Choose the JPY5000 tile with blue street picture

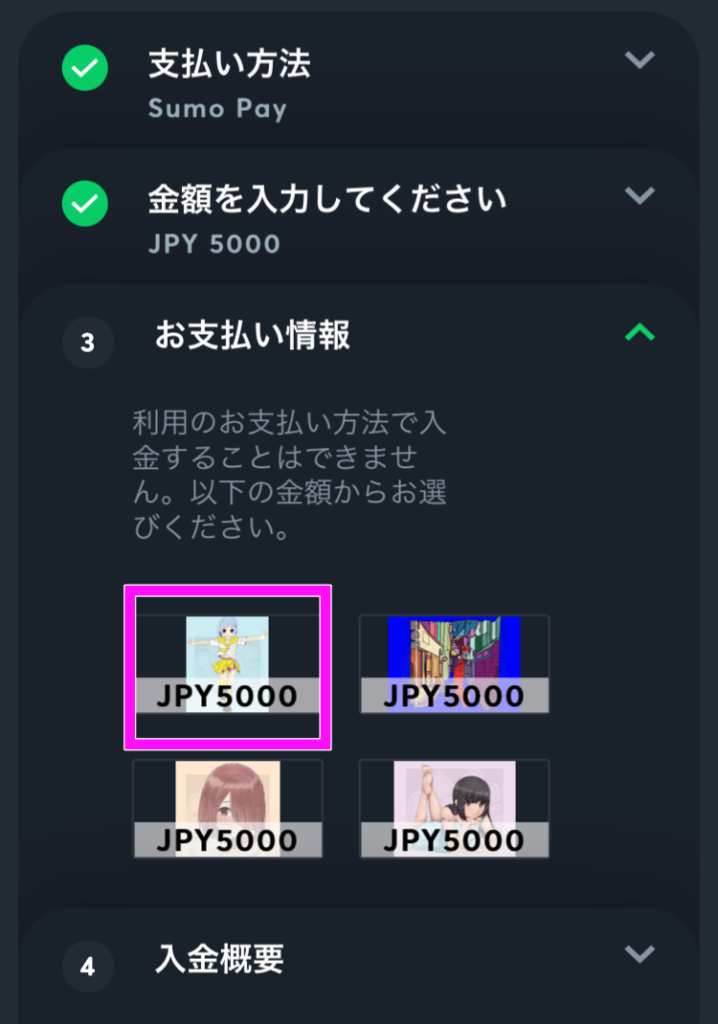(454, 665)
